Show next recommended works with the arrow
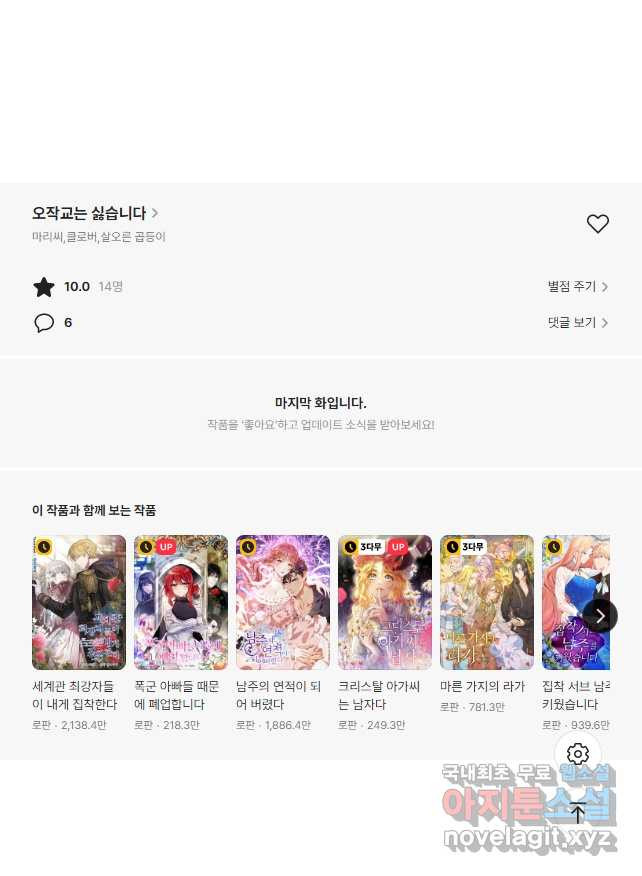The width and height of the screenshot is (642, 876). click(x=600, y=615)
